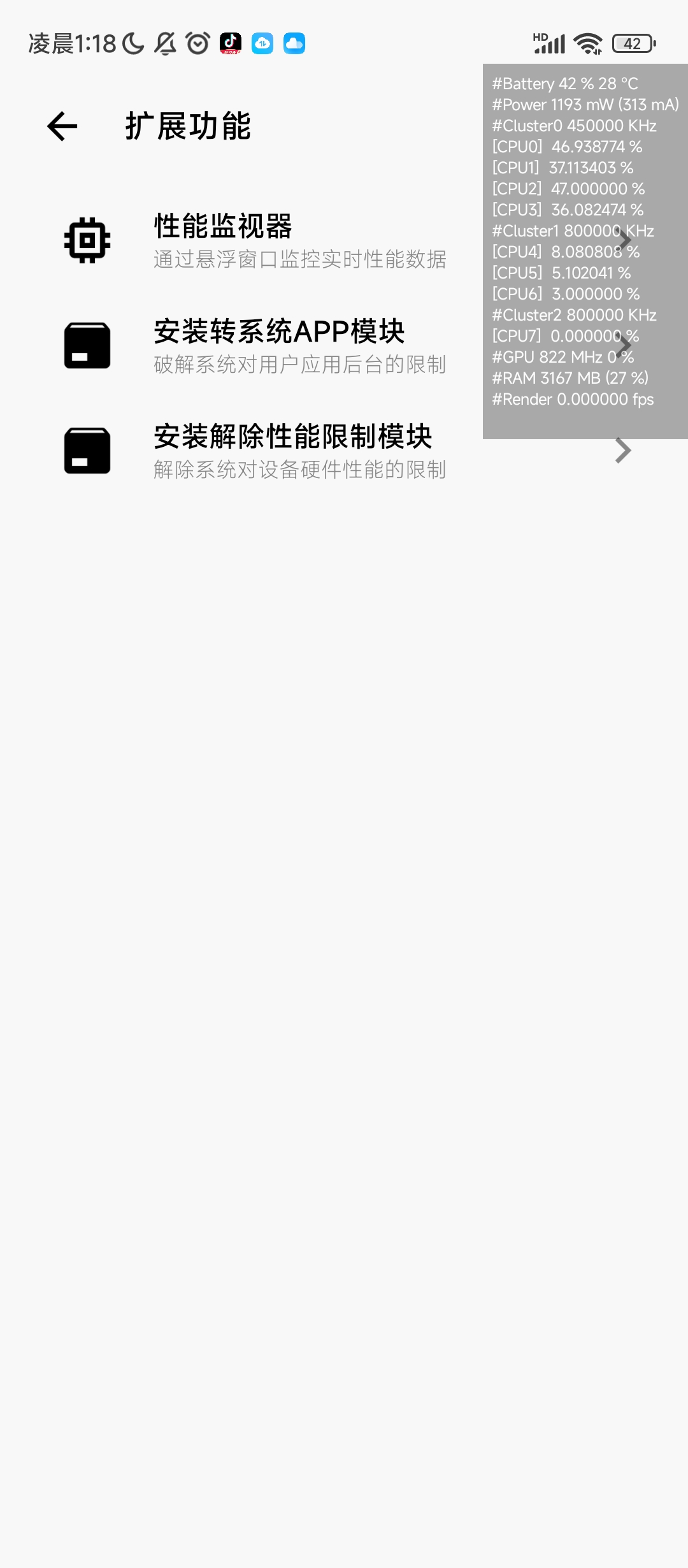The image size is (688, 1568).
Task: Open TikTok from the status bar notification icon
Action: tap(231, 43)
